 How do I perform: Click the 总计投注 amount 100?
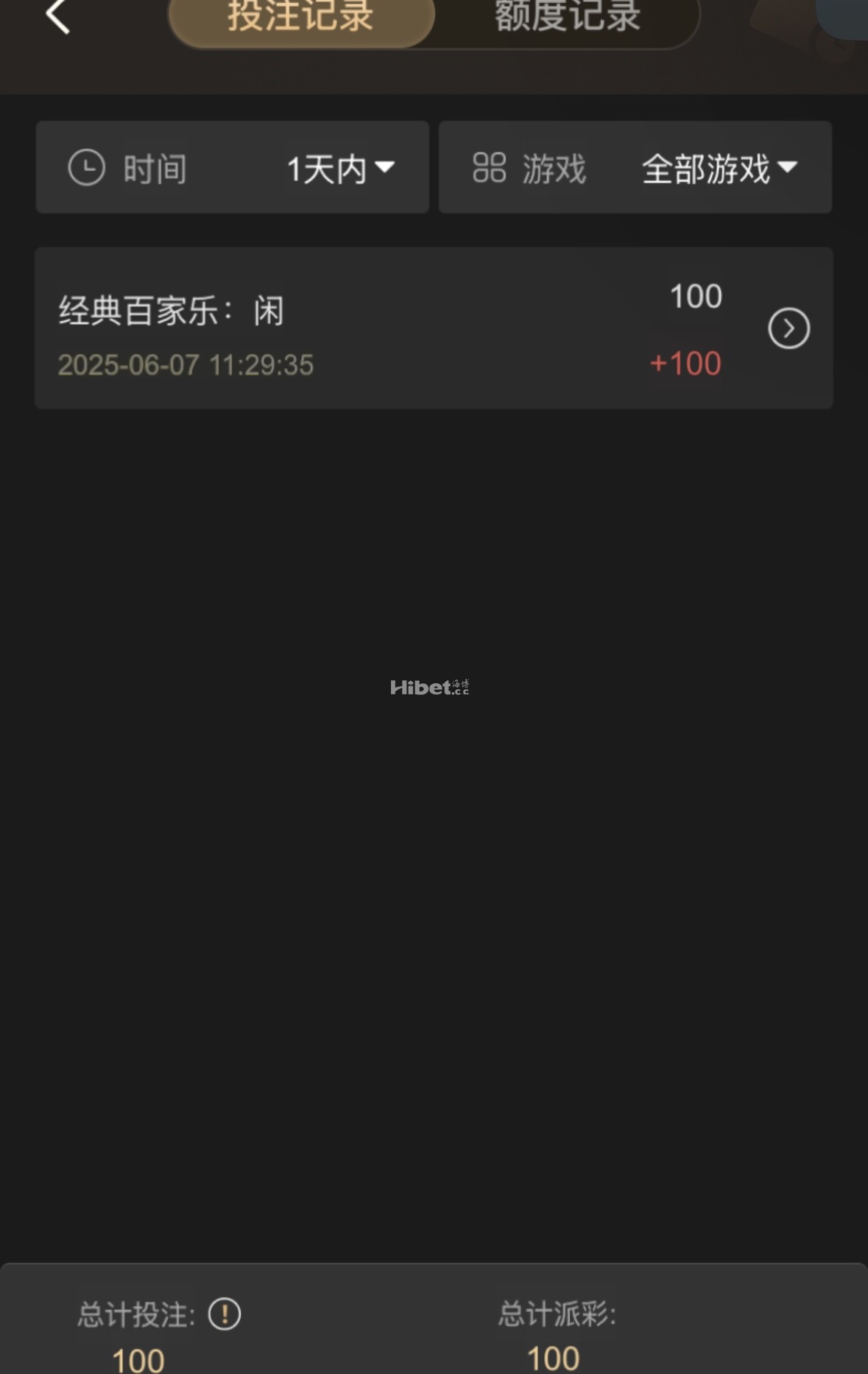[138, 1358]
